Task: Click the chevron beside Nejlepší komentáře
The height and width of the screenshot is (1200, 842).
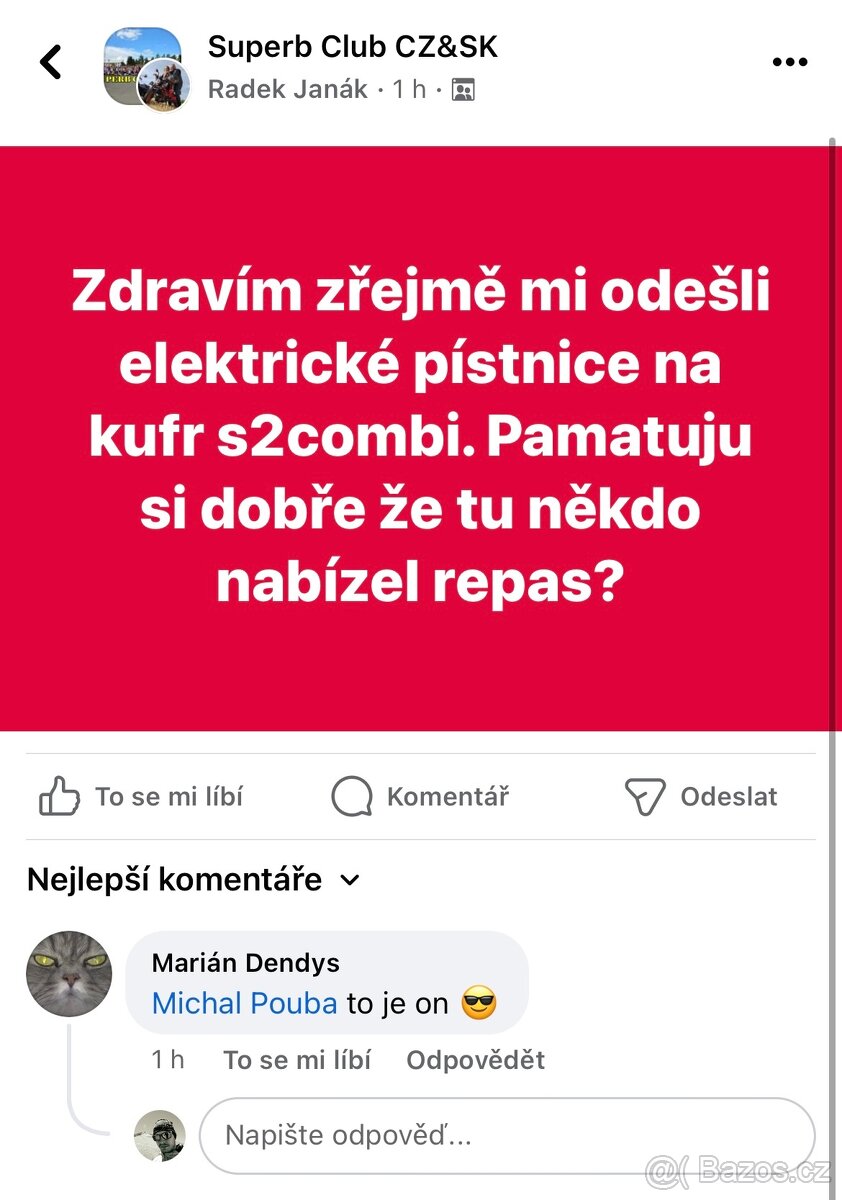Action: (x=349, y=881)
